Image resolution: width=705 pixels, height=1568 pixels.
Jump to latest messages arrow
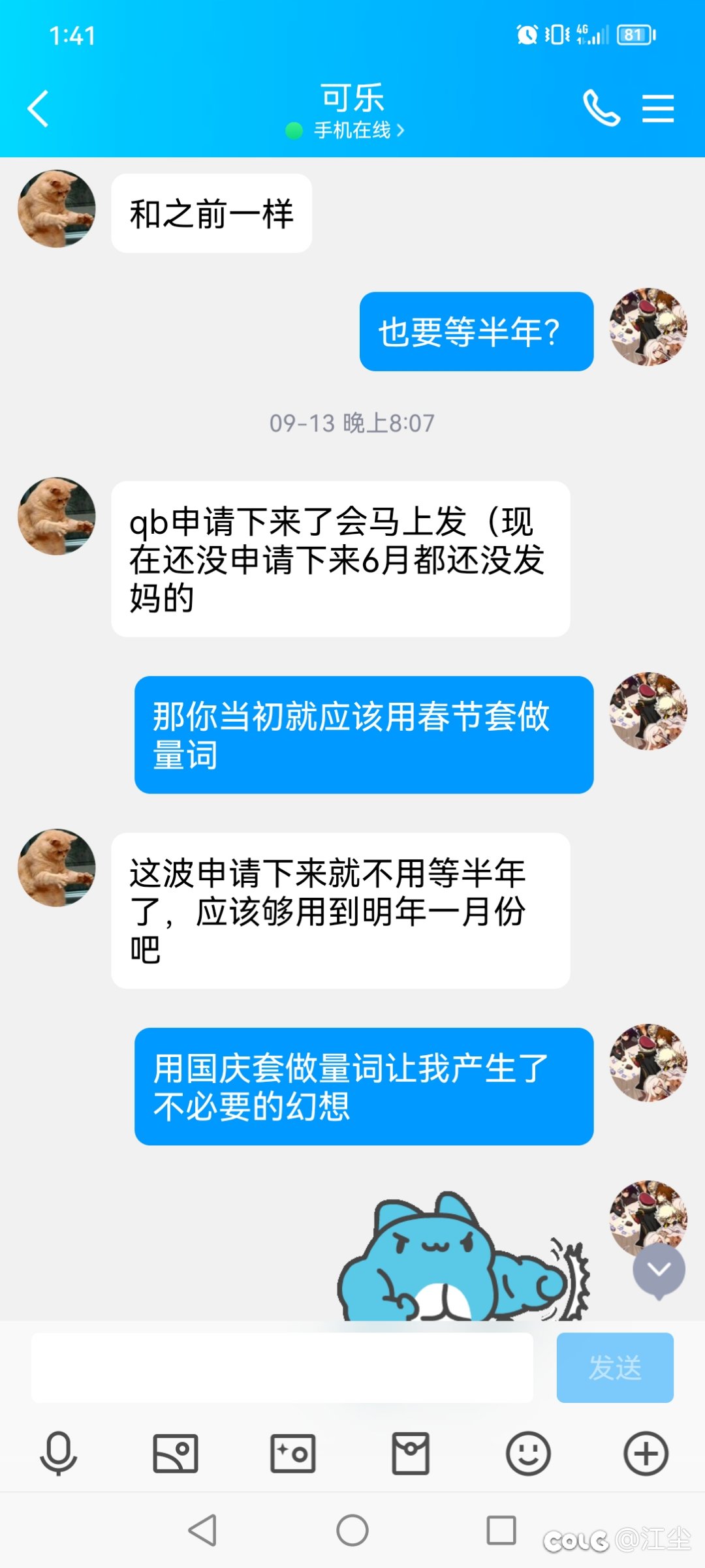[x=659, y=1270]
